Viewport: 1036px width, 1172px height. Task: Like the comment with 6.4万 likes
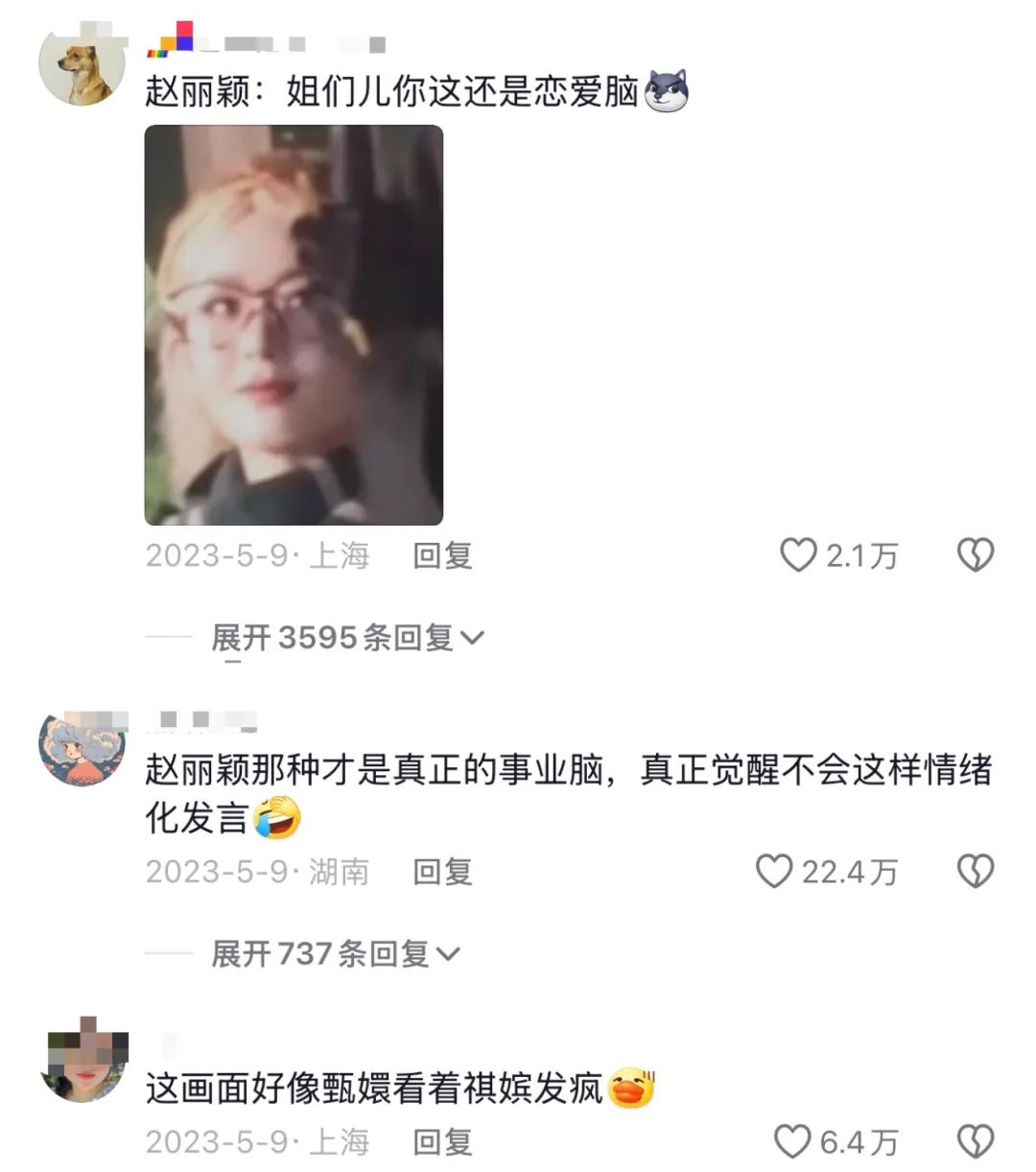(792, 1142)
